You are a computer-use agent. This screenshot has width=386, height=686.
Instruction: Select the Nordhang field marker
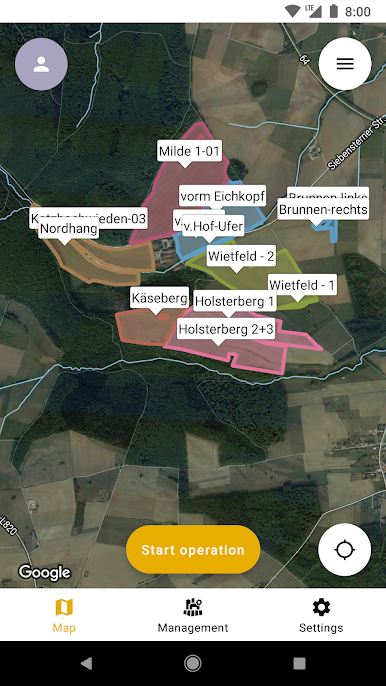[69, 228]
